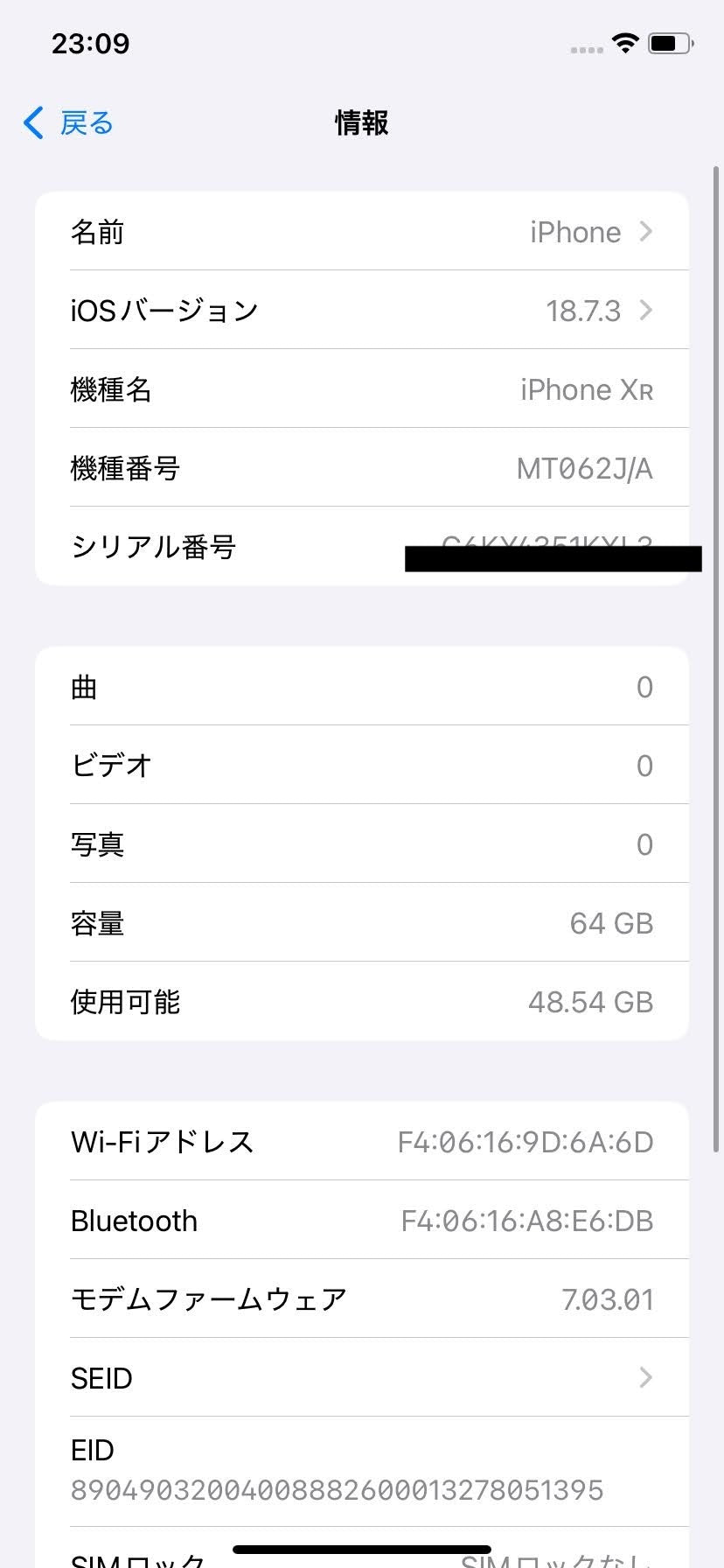Tap the シリアル番号 row
Screen dimensions: 724x1568
pyautogui.click(x=362, y=546)
